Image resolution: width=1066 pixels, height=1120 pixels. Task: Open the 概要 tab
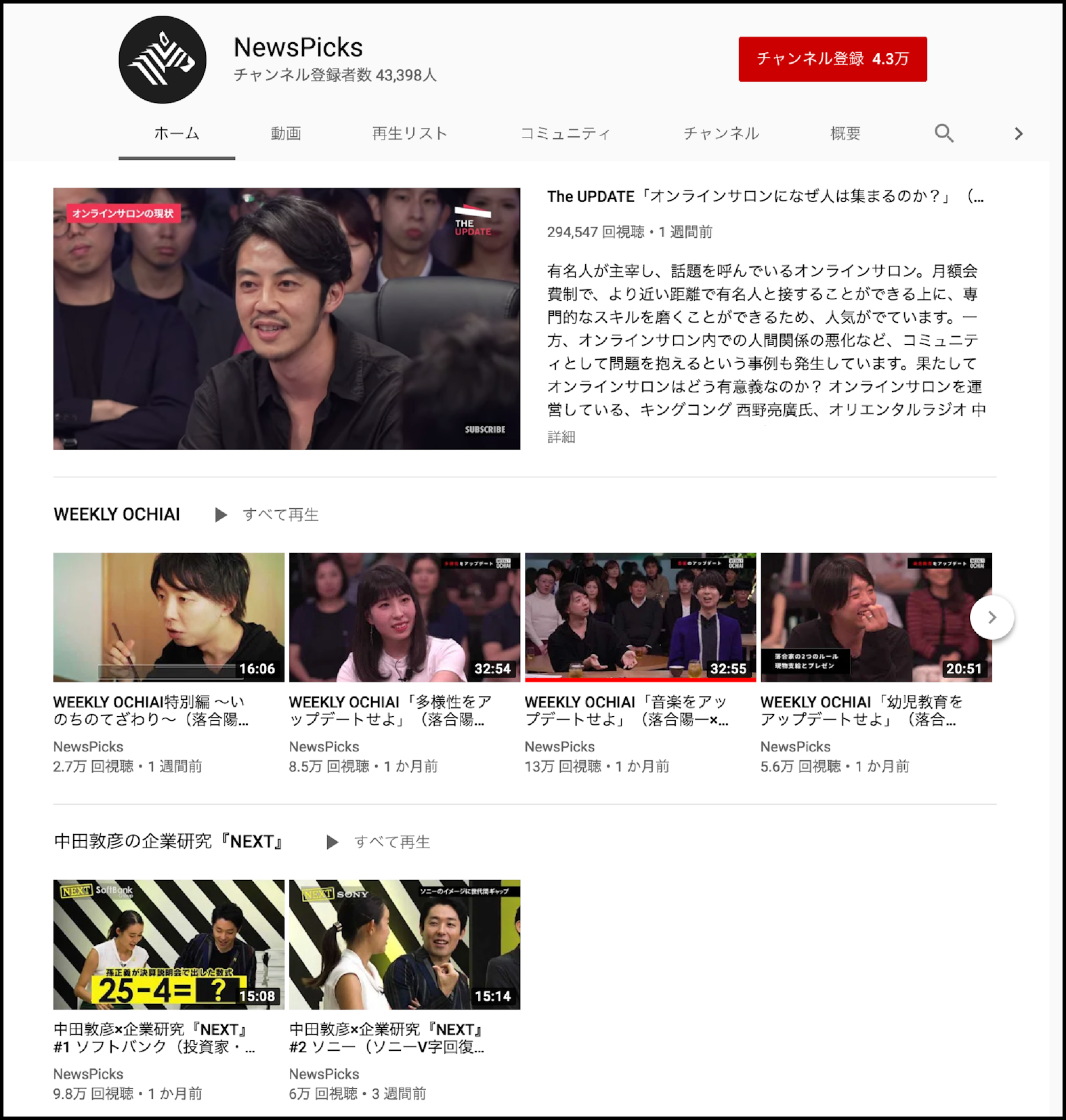(x=845, y=133)
